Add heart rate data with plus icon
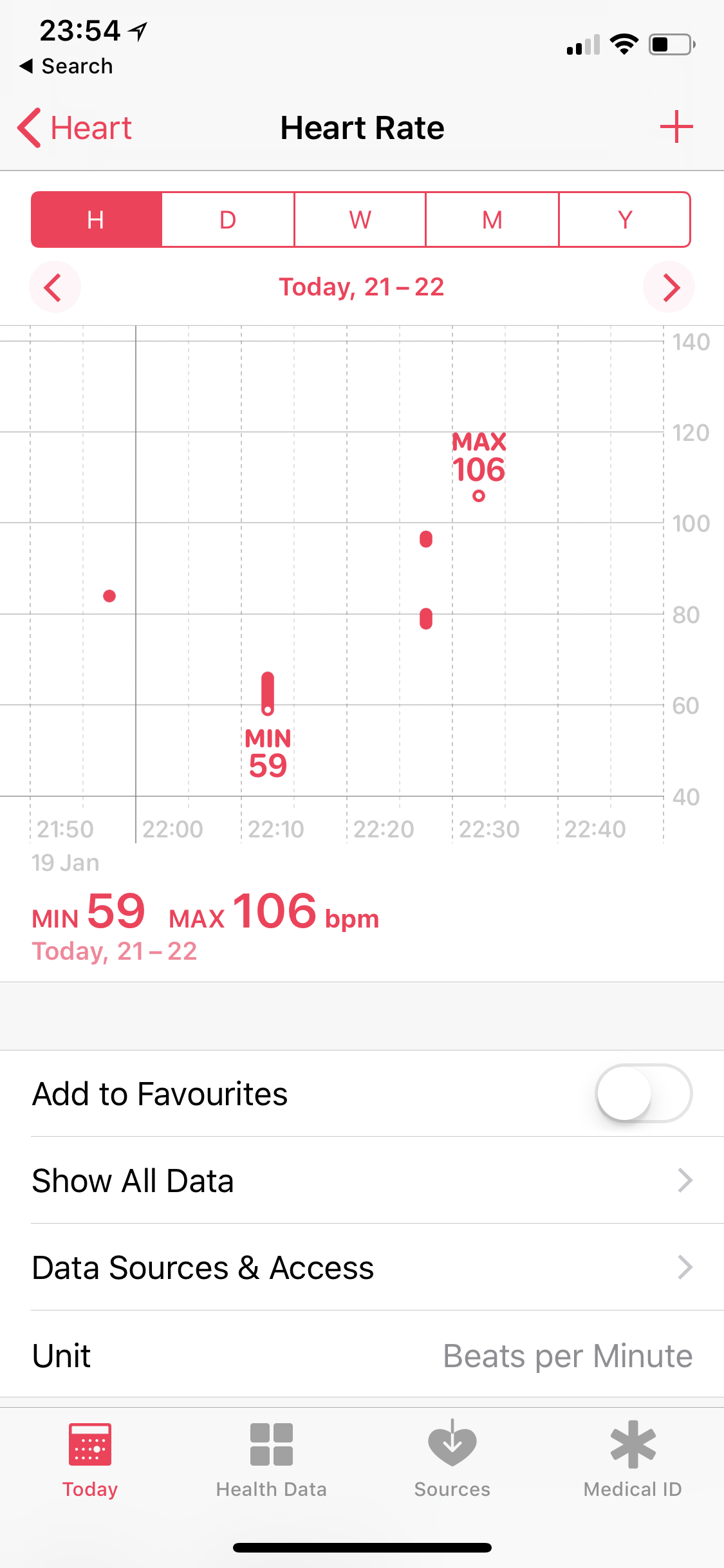724x1568 pixels. click(676, 127)
